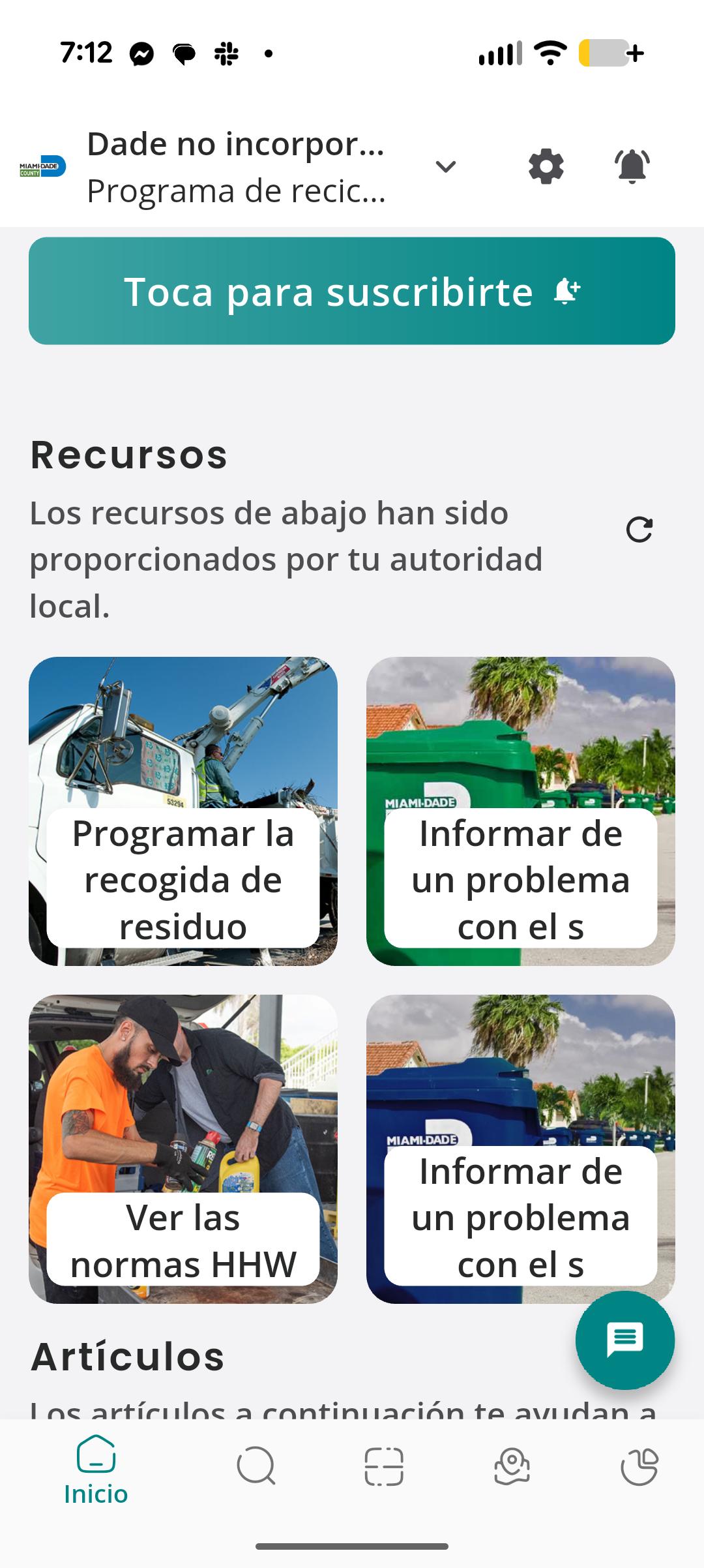The image size is (704, 1568).
Task: Open 'Programar la recogida de residuo'
Action: pos(183,881)
